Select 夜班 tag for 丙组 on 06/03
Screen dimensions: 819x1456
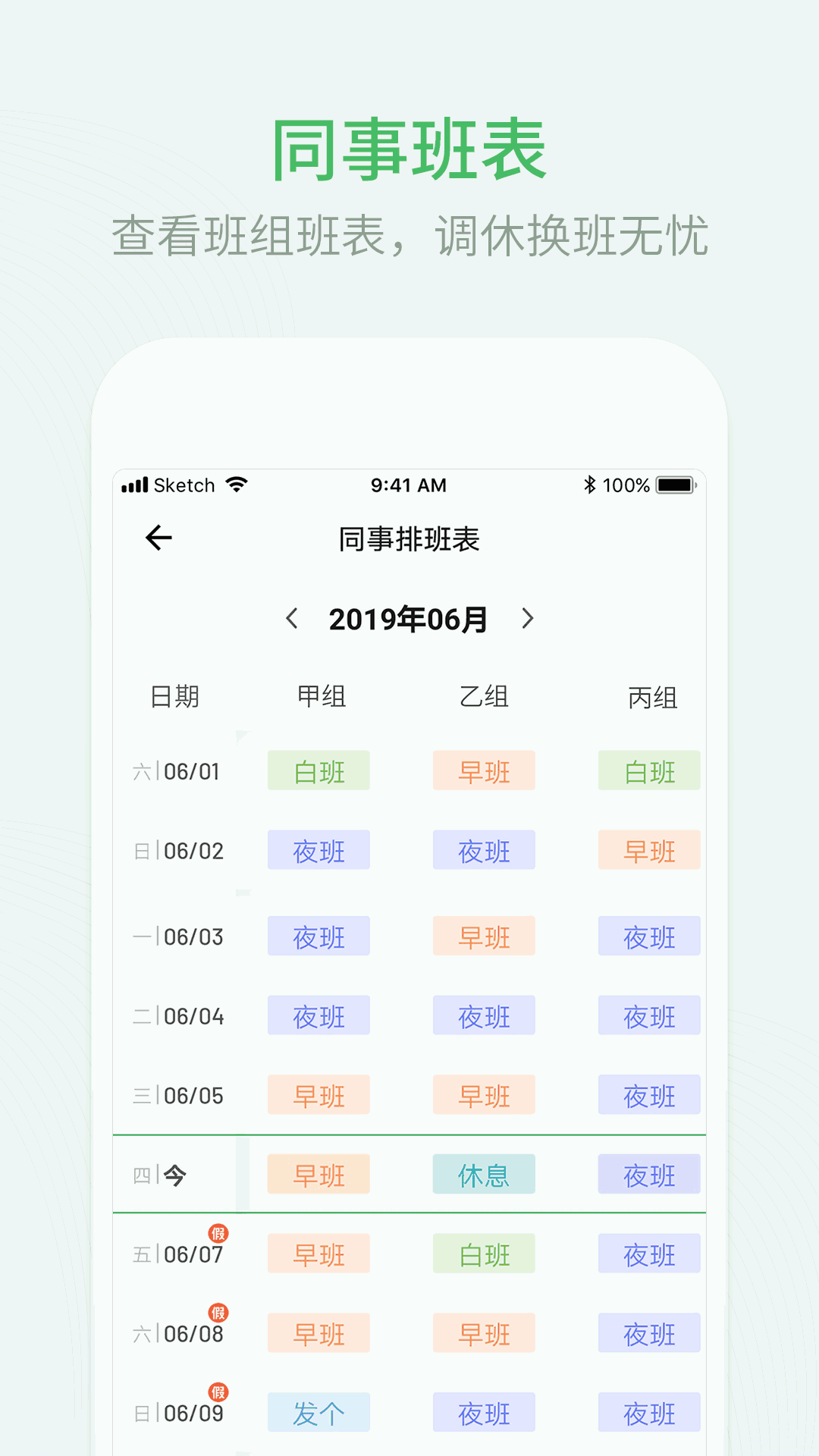649,937
